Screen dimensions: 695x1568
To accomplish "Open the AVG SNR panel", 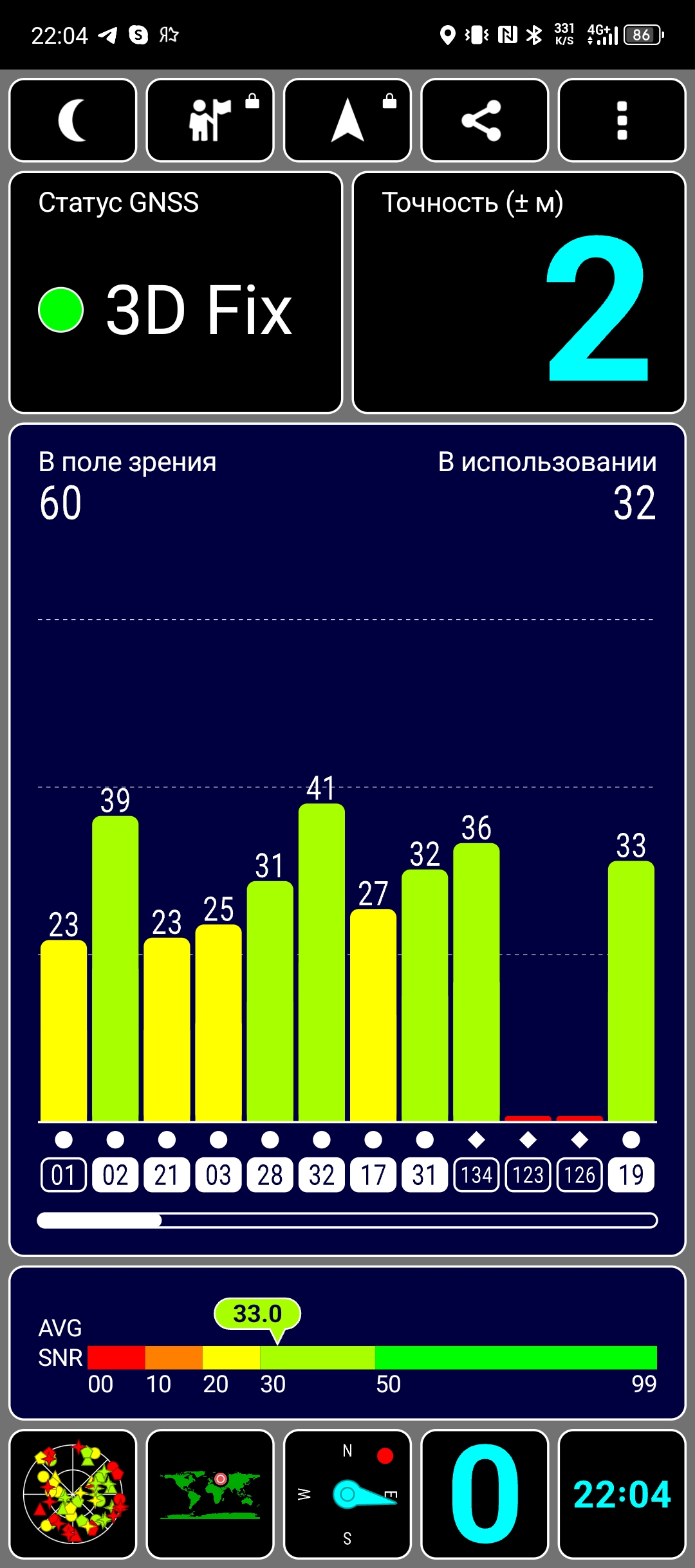I will pos(347,1343).
